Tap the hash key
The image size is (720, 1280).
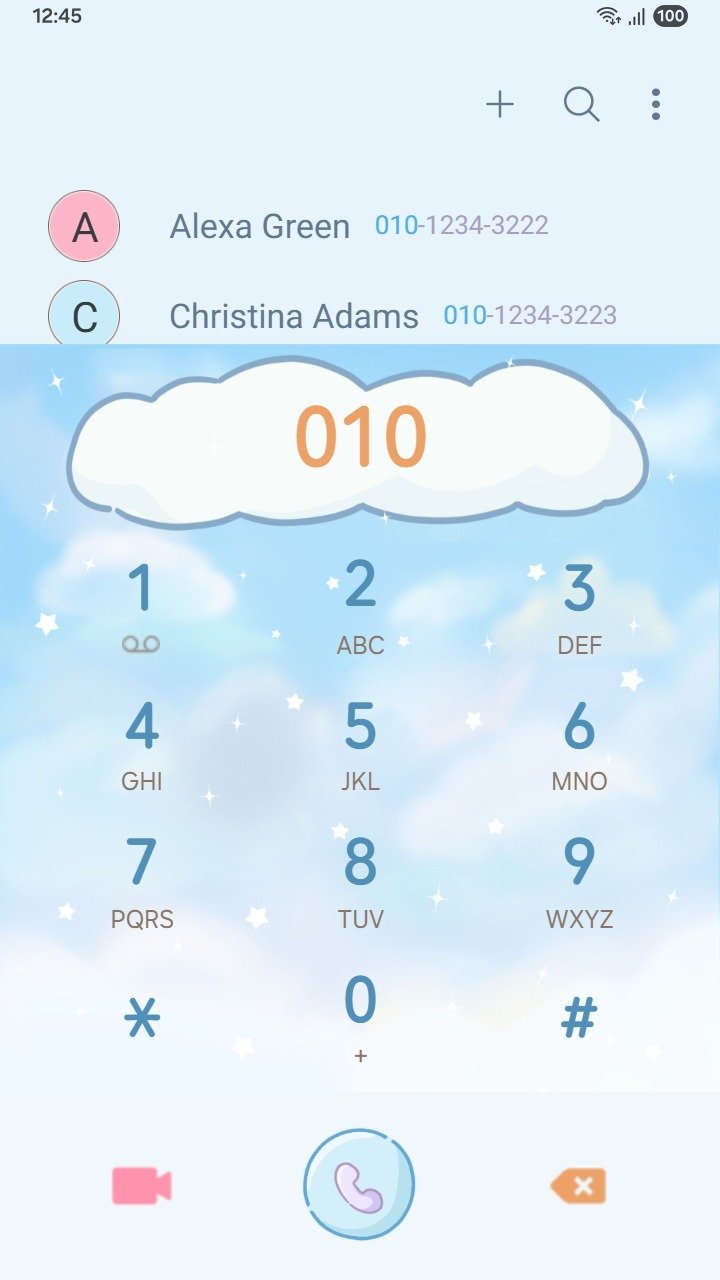(x=579, y=1019)
